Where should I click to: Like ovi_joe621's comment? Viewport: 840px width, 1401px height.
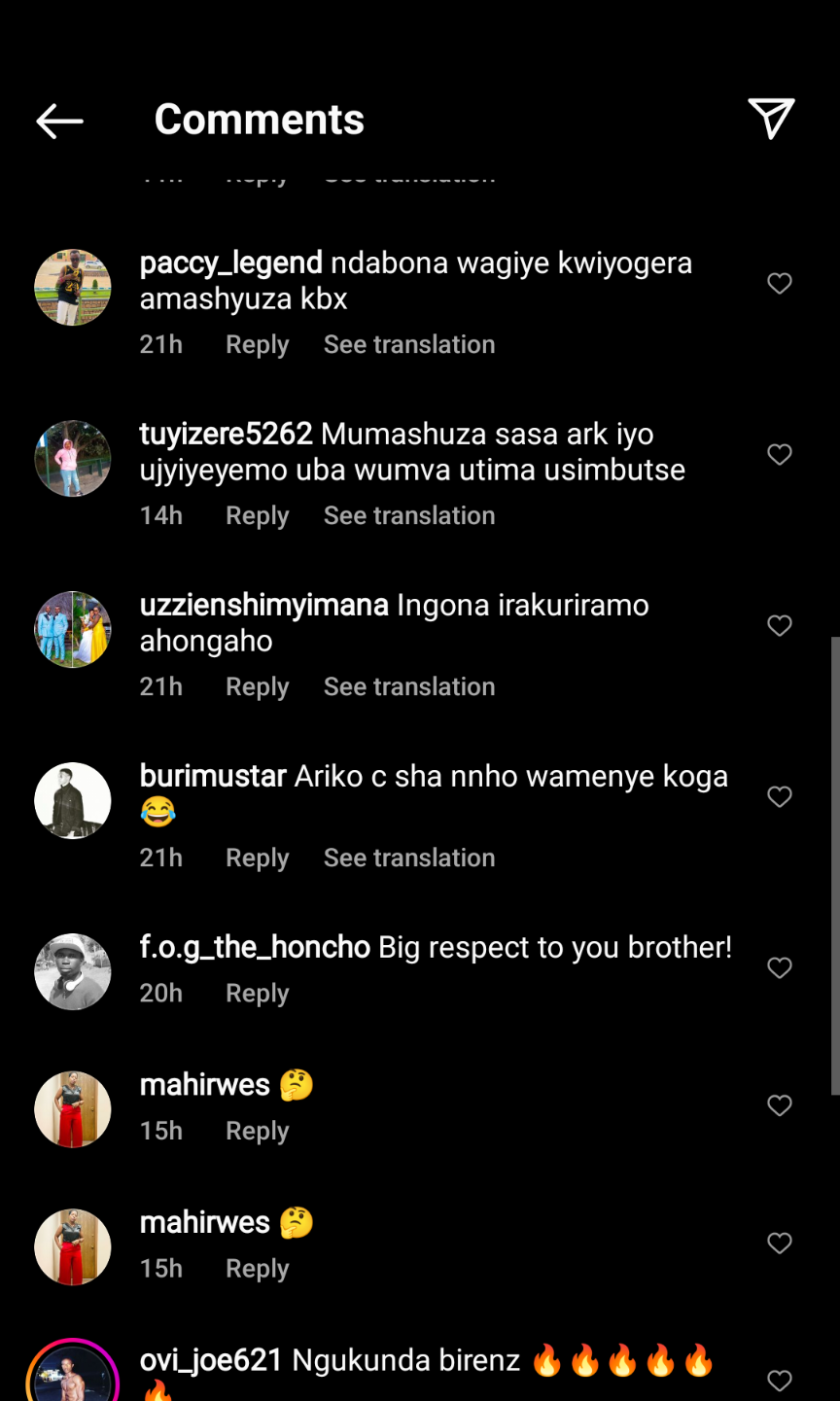[780, 1380]
